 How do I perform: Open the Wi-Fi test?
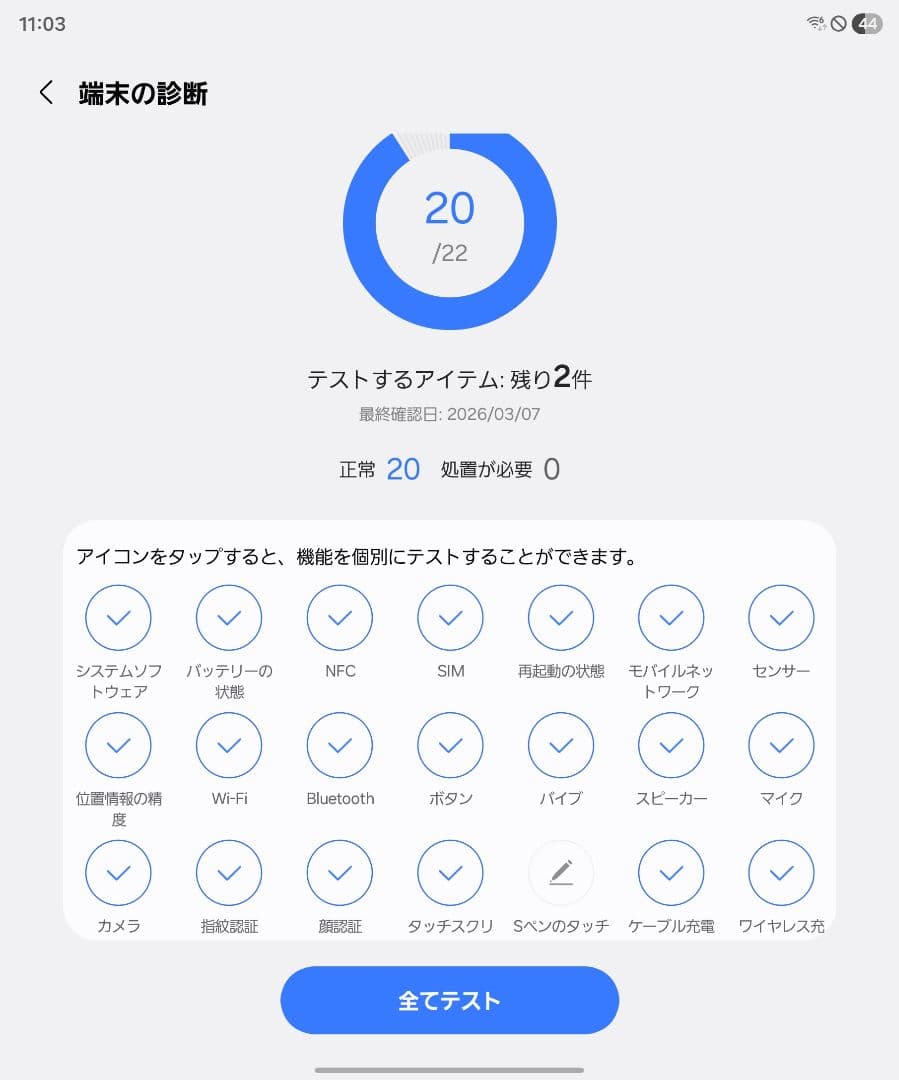tap(229, 744)
